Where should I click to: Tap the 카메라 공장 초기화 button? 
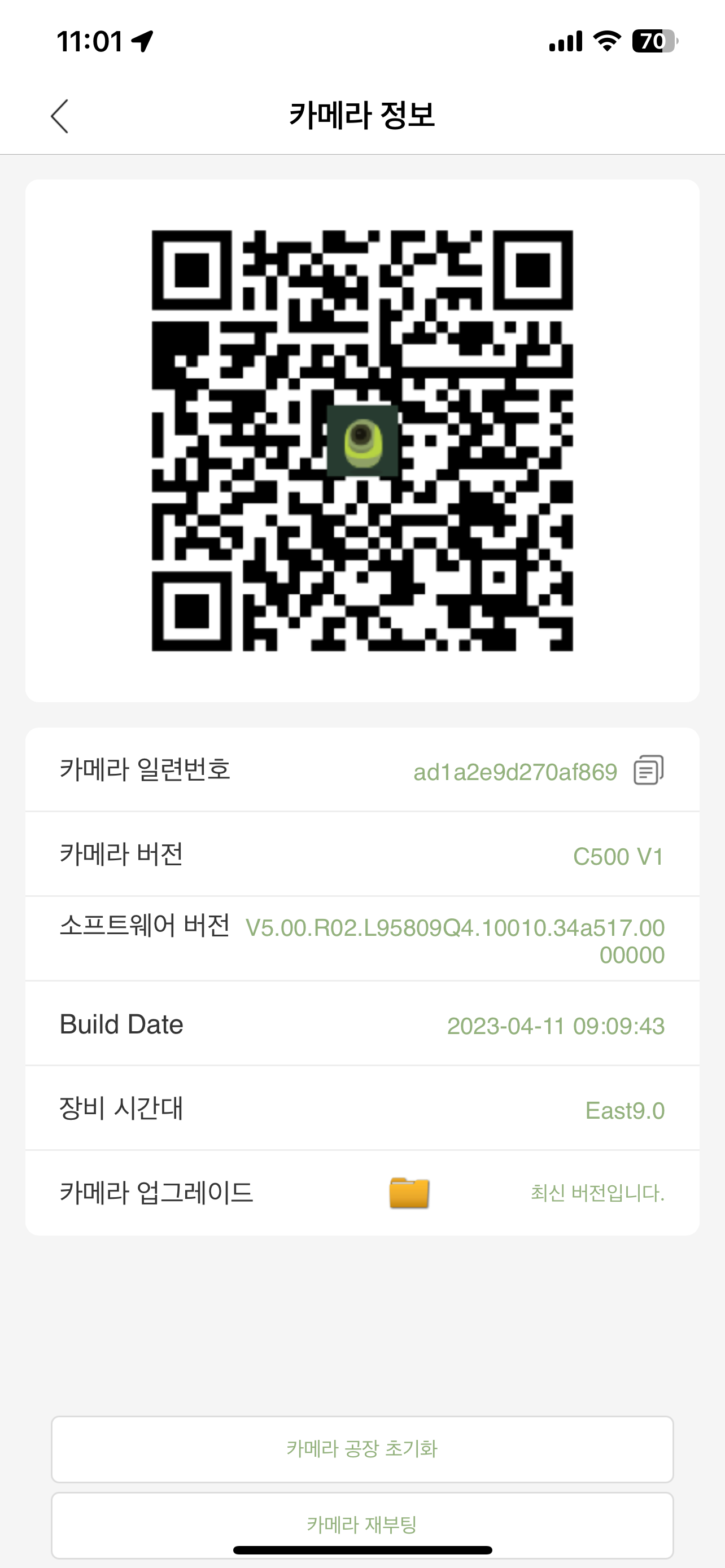tap(362, 1449)
